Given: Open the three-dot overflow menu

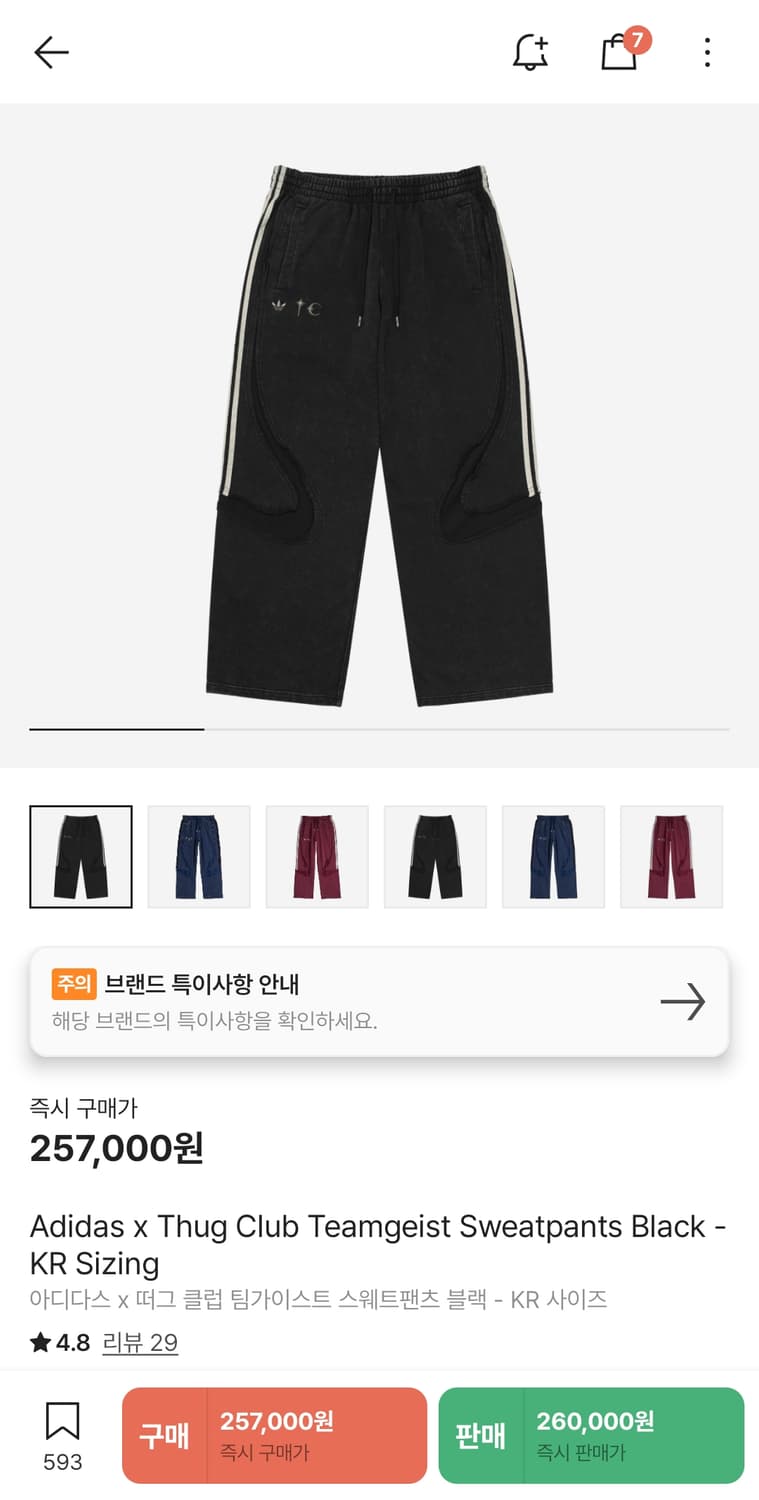Looking at the screenshot, I should (707, 52).
